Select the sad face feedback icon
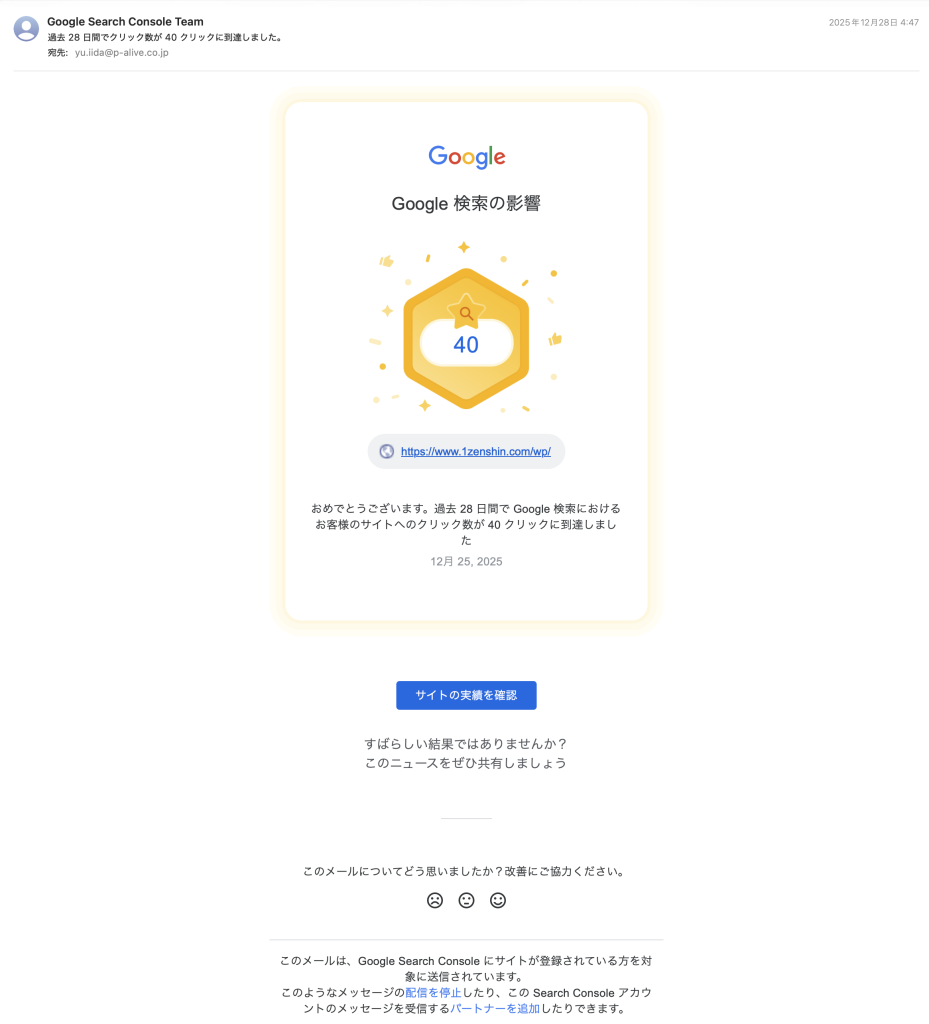The height and width of the screenshot is (1024, 929). point(435,900)
